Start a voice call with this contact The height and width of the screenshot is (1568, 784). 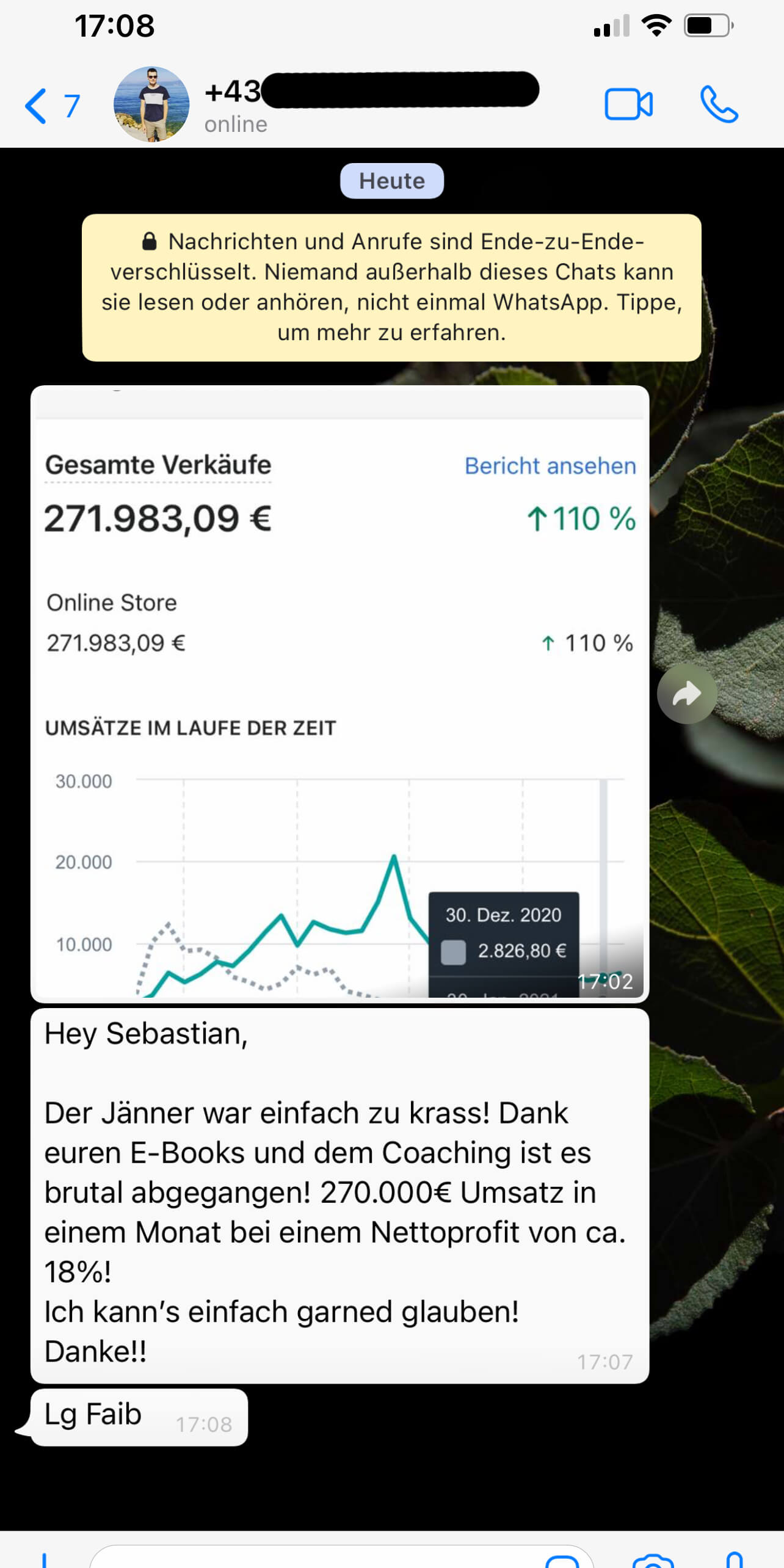coord(718,104)
